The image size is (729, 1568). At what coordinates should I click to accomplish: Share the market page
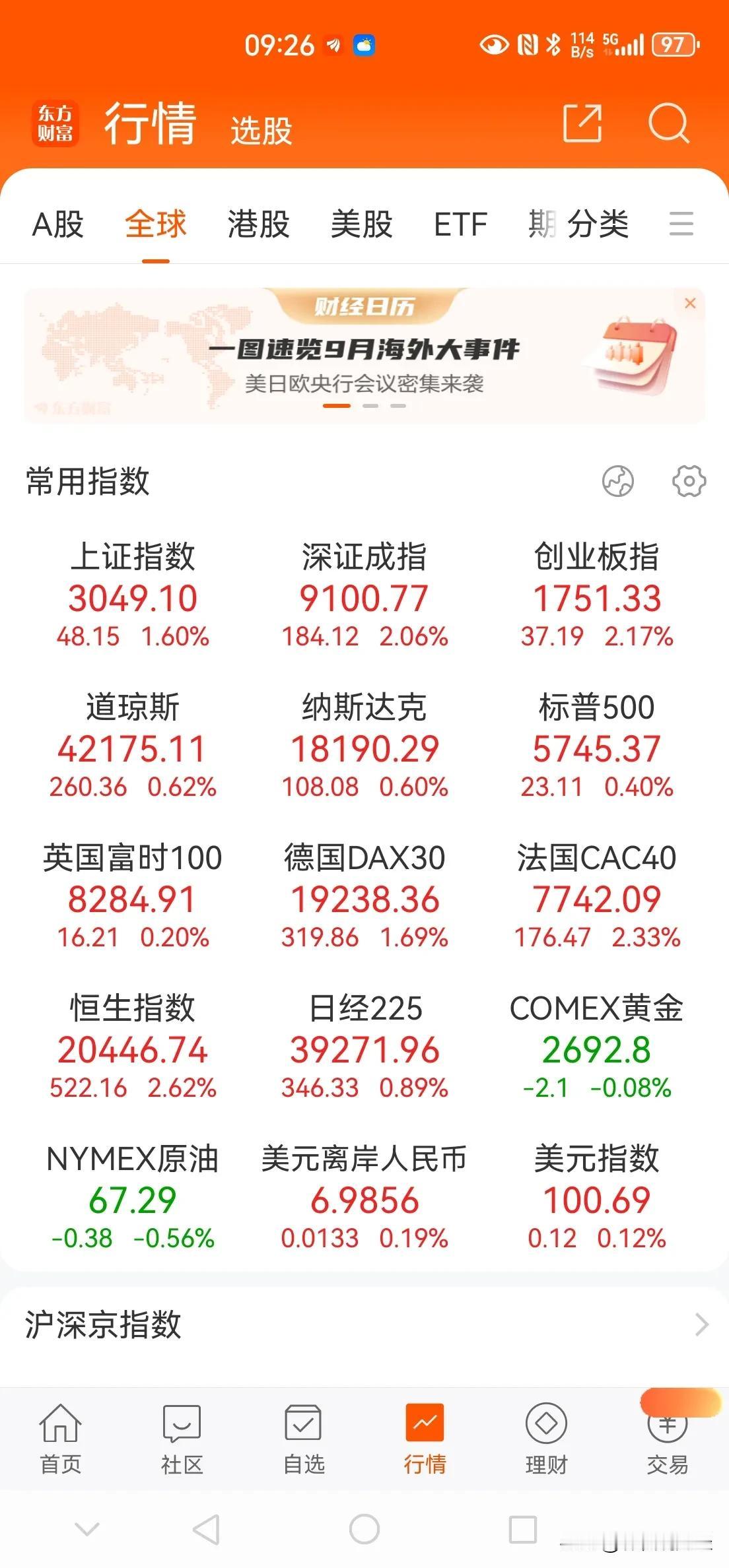582,123
